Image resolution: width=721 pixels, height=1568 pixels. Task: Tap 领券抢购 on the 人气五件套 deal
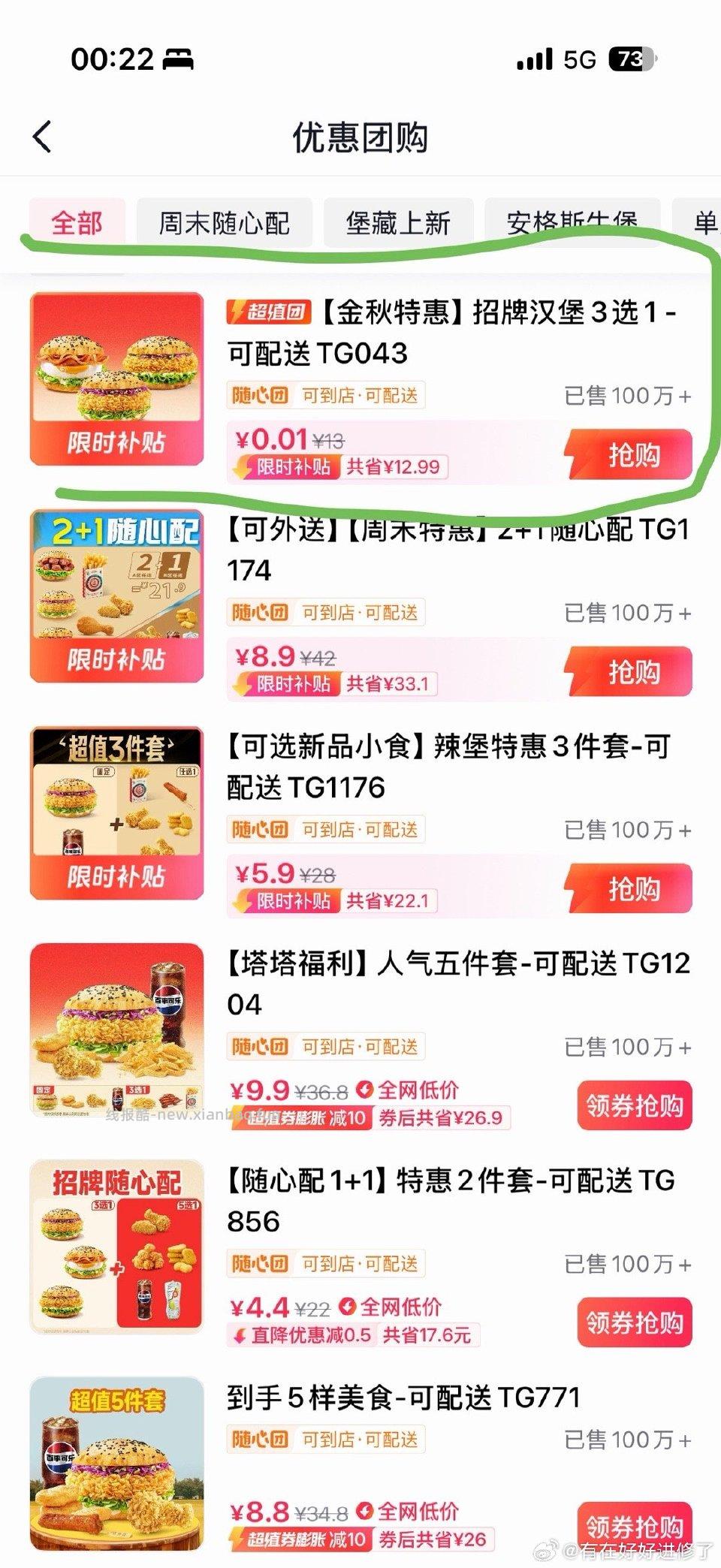click(633, 1104)
